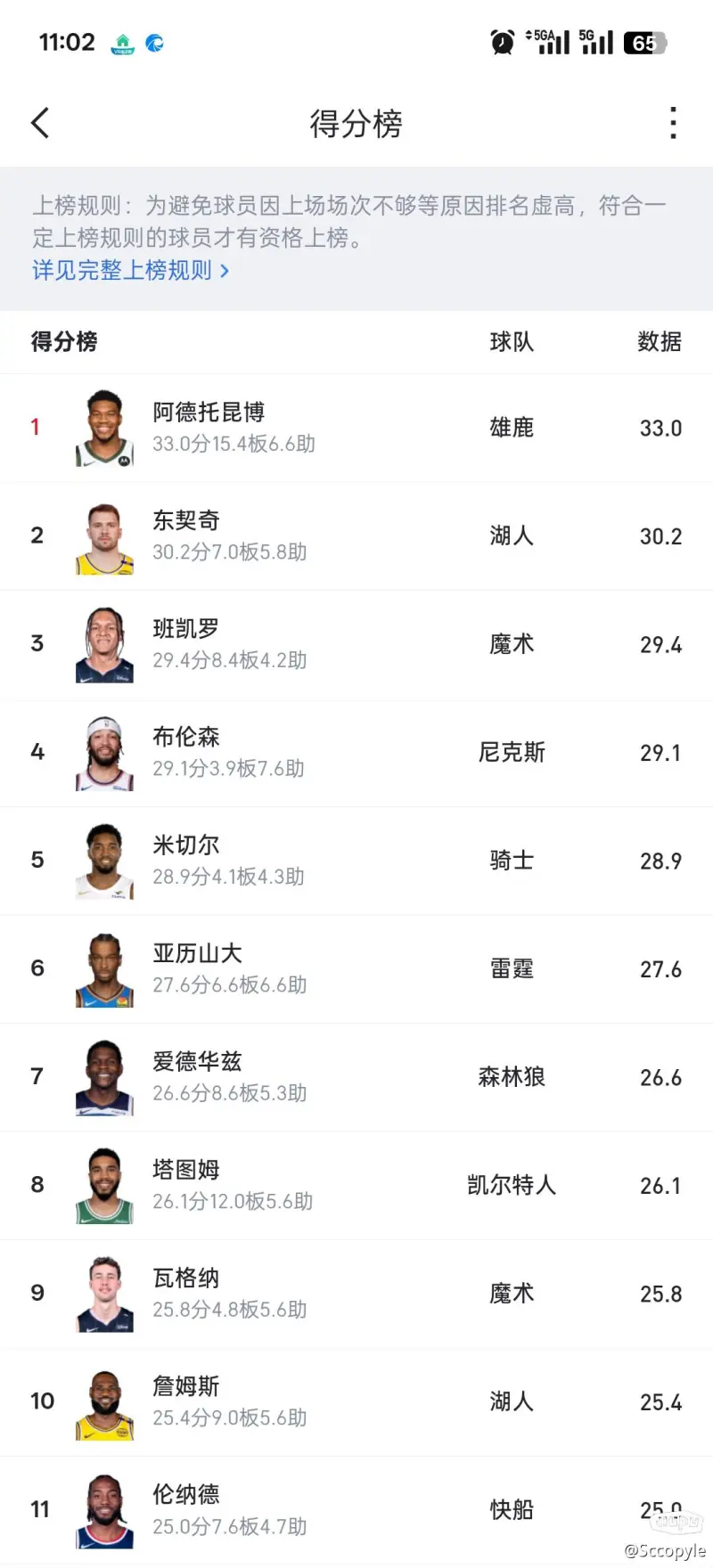
Task: View 班凯罗's player details
Action: coord(356,644)
